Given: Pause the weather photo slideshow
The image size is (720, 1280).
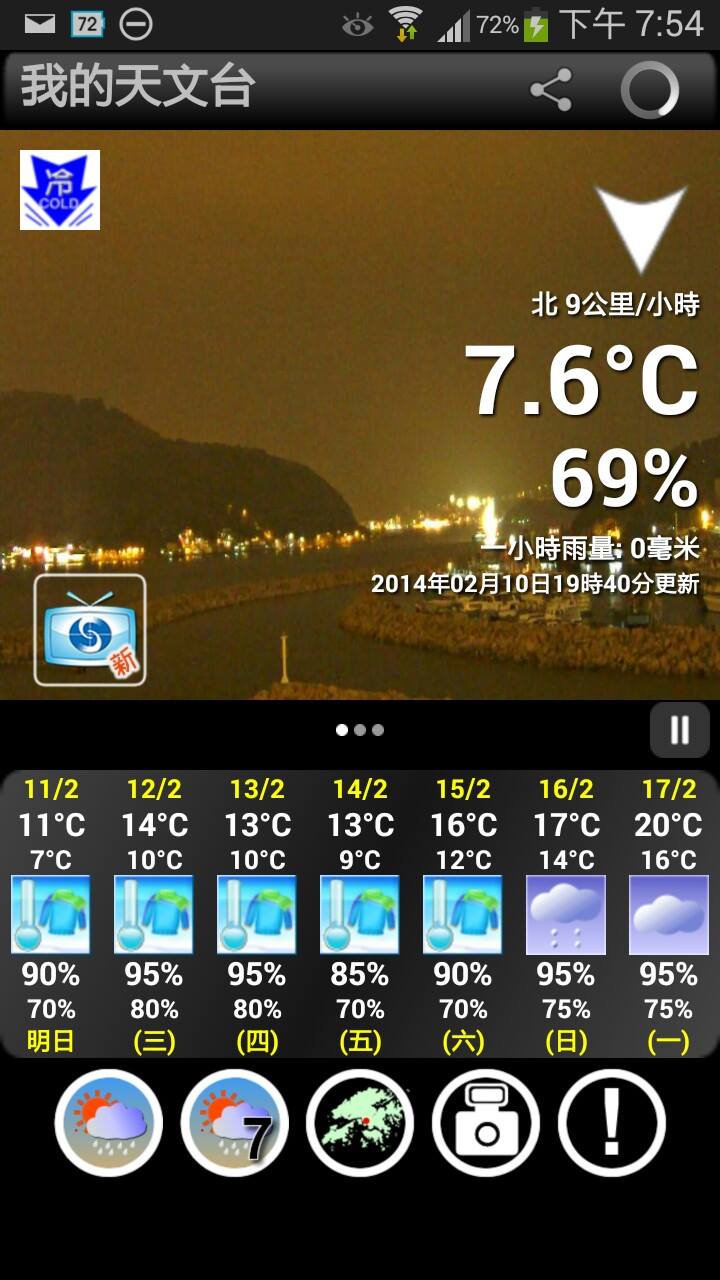Looking at the screenshot, I should [680, 730].
